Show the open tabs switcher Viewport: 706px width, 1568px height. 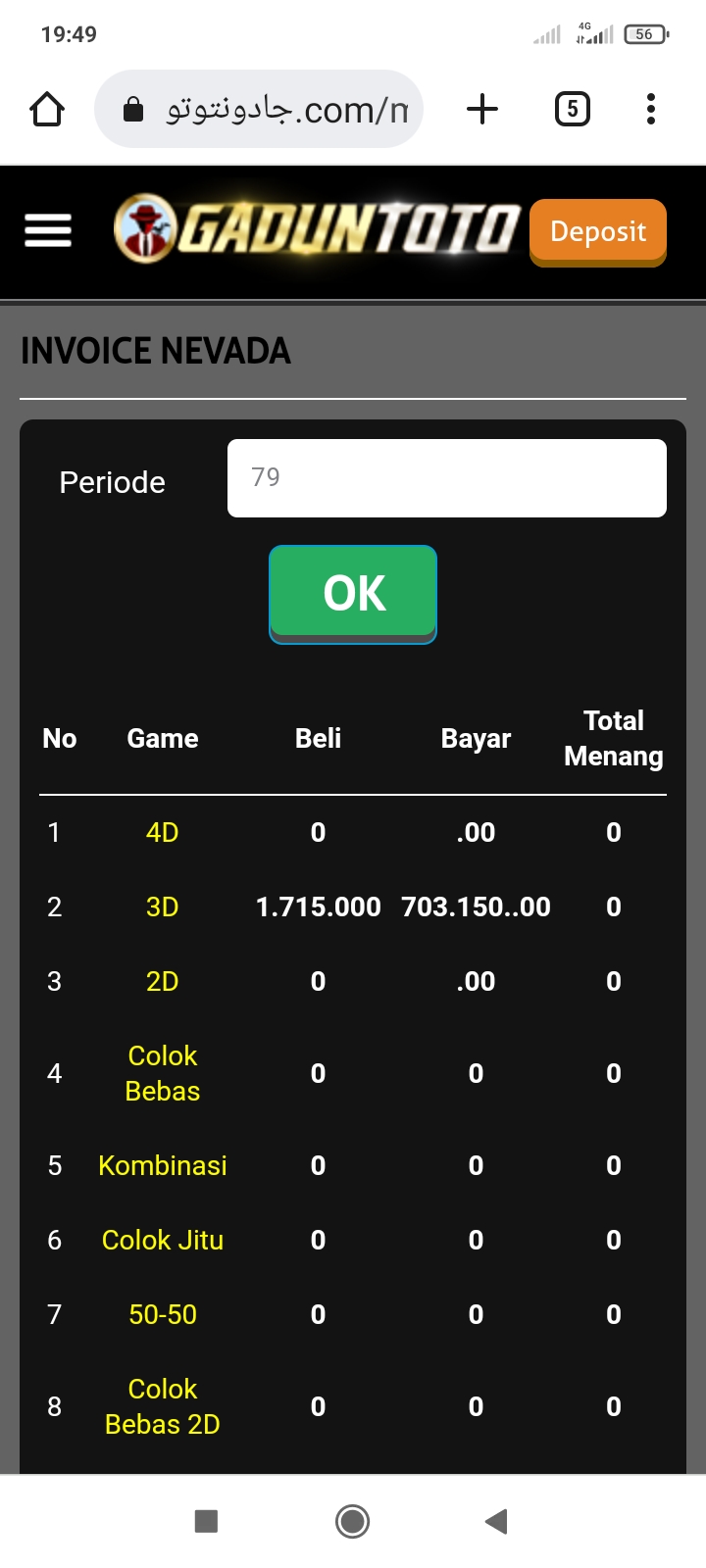click(572, 110)
